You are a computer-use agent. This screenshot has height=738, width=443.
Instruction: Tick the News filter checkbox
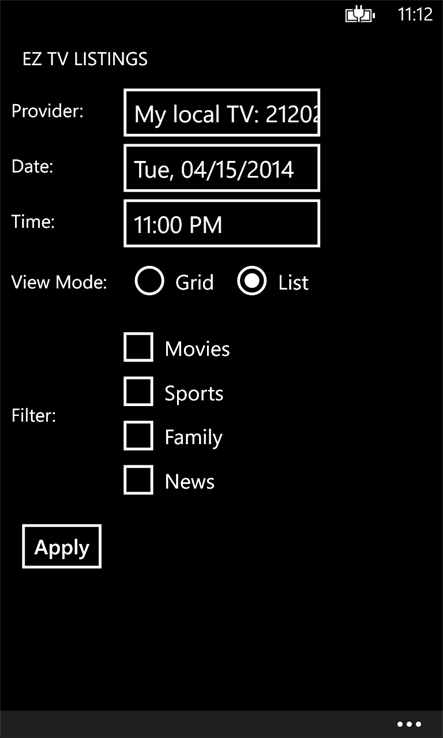coord(138,480)
